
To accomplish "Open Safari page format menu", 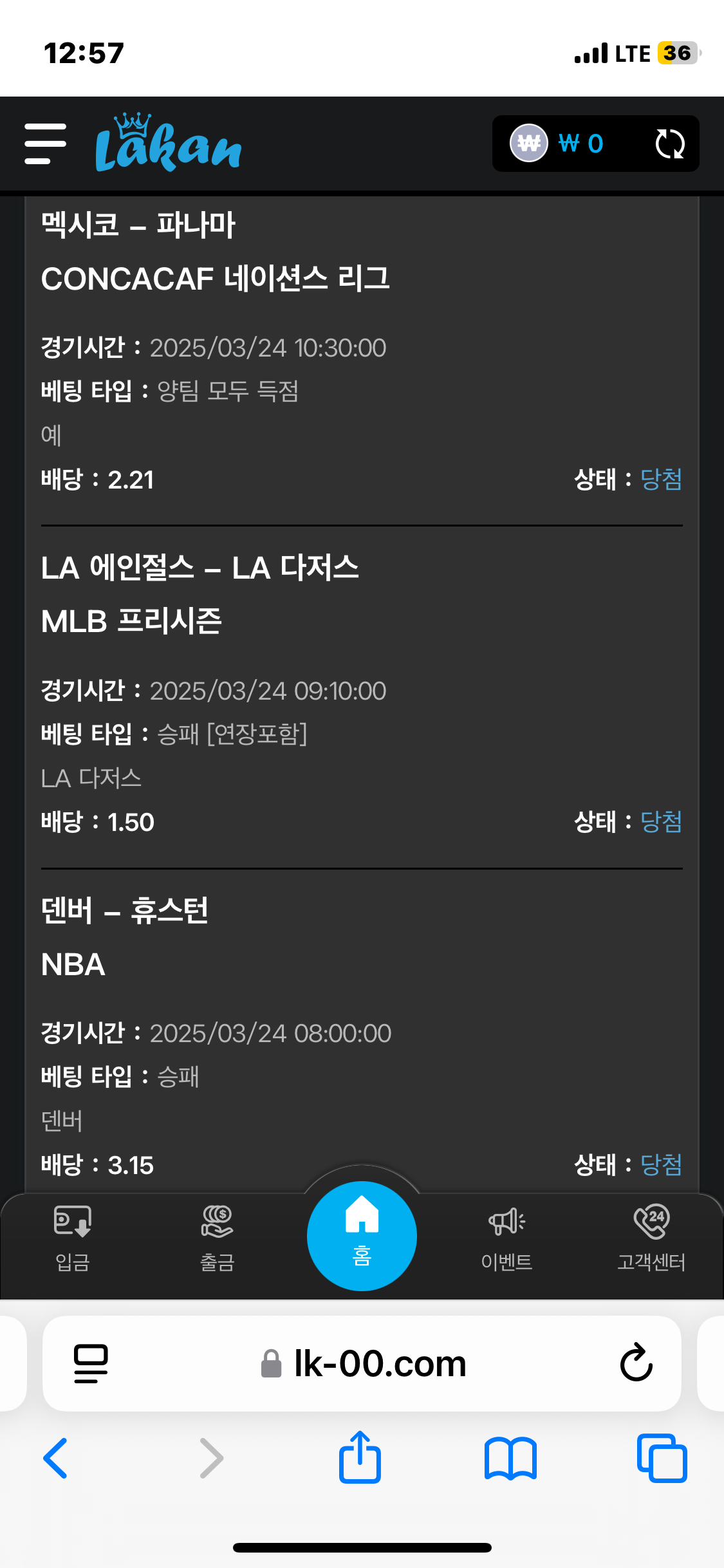I will [x=91, y=1363].
